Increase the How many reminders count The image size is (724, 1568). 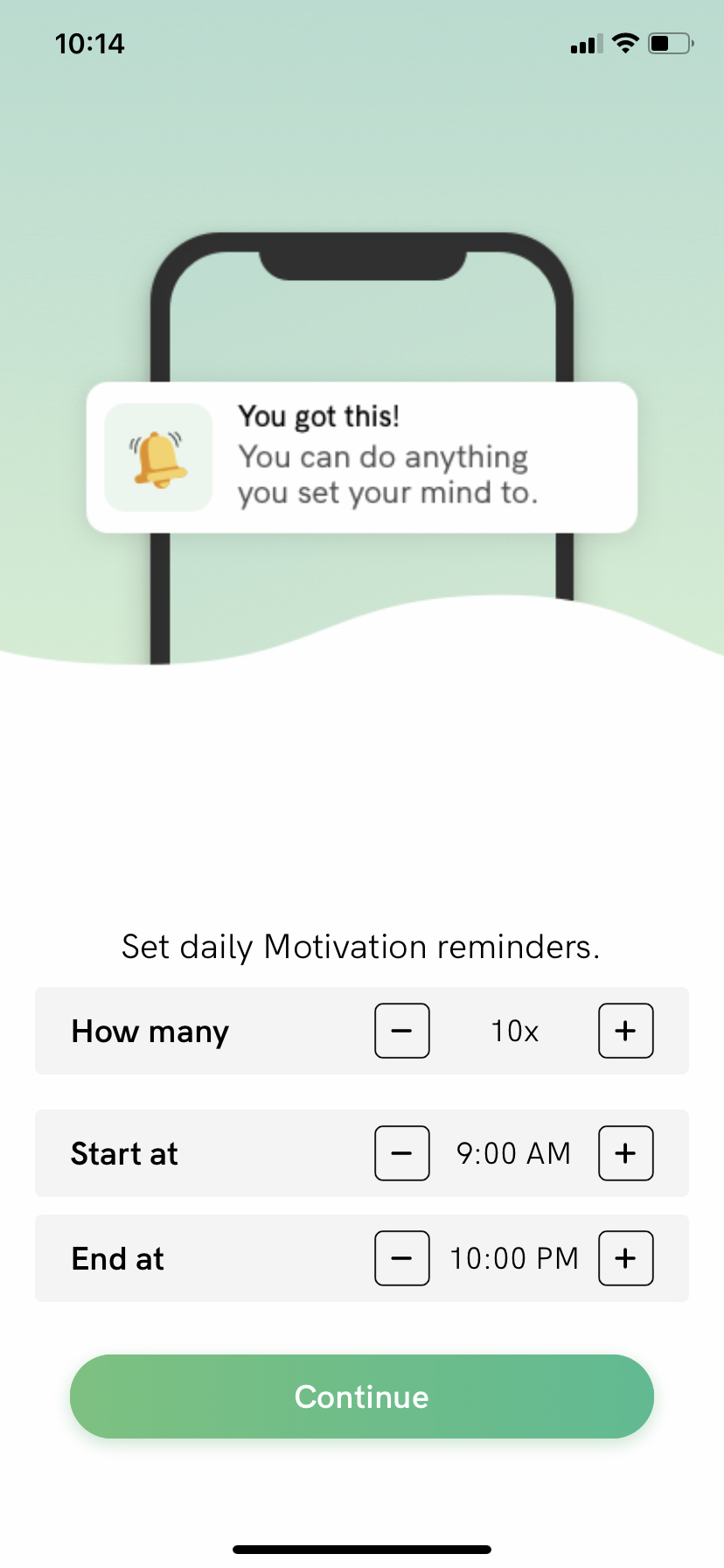pos(626,1031)
